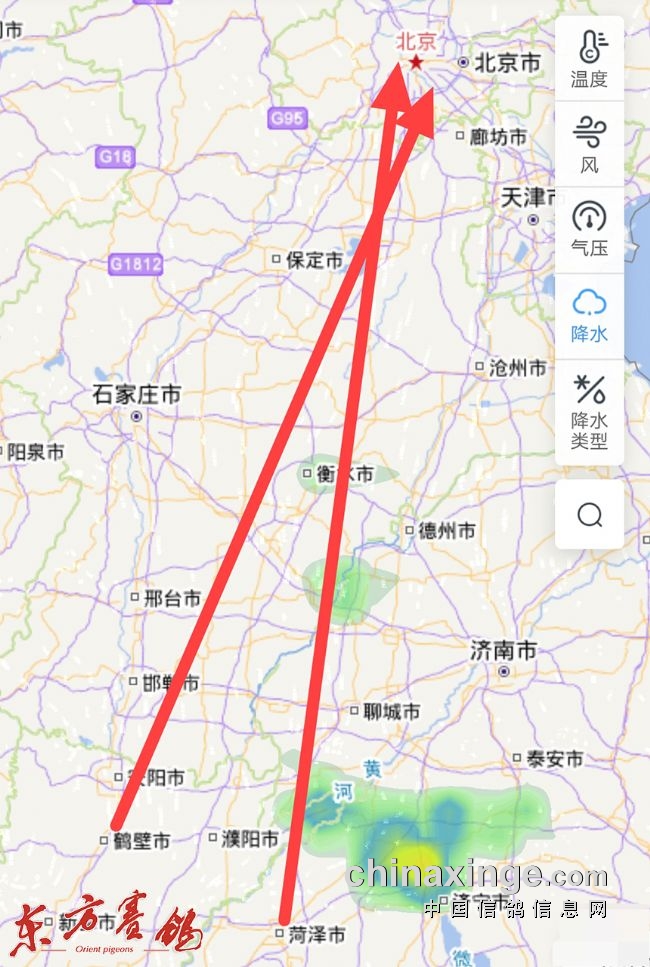
Task: Show the 气压 pressure layer
Action: (589, 229)
